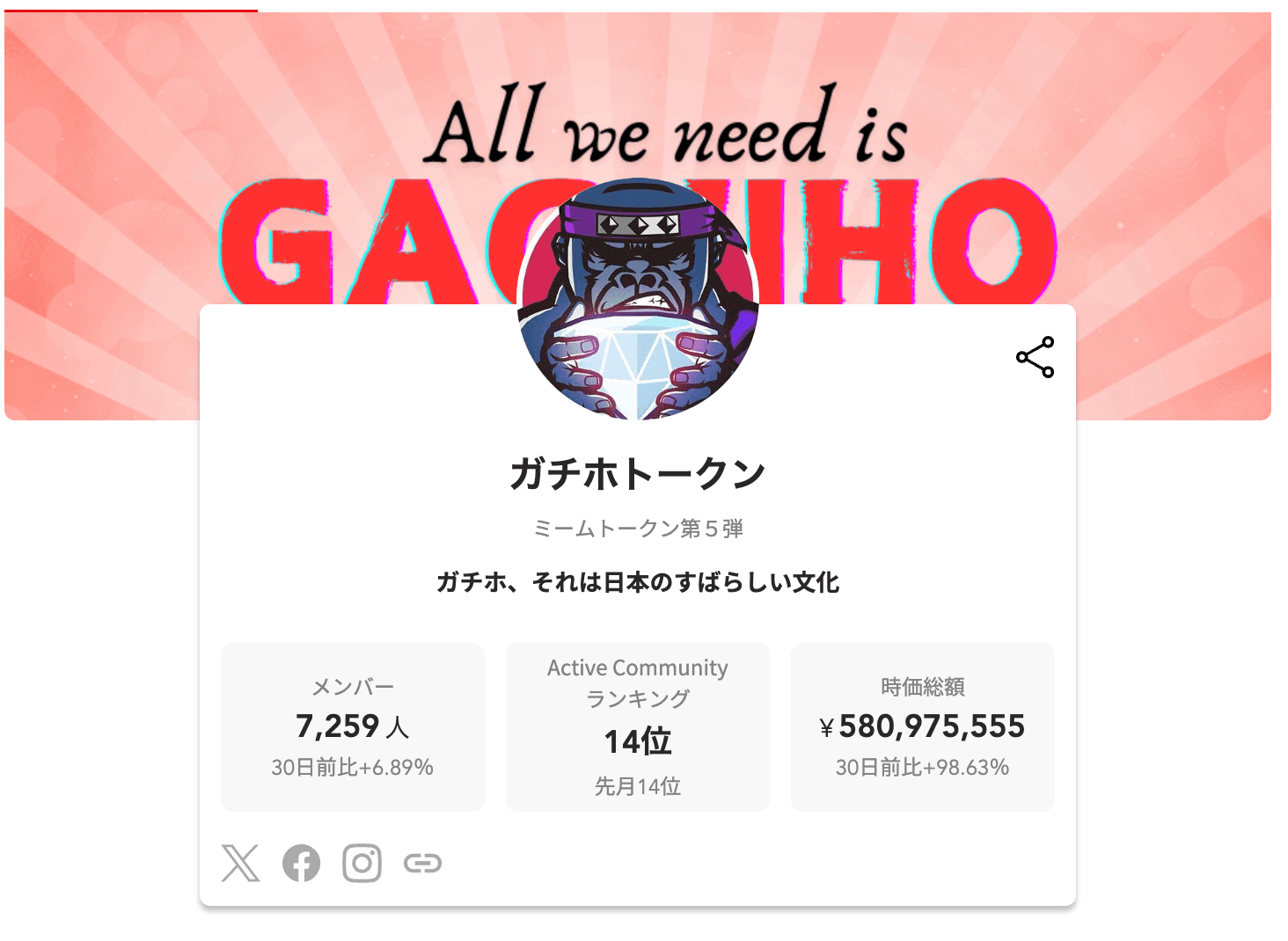The image size is (1288, 941).
Task: Share the ガチホトークン community page
Action: [x=1035, y=357]
